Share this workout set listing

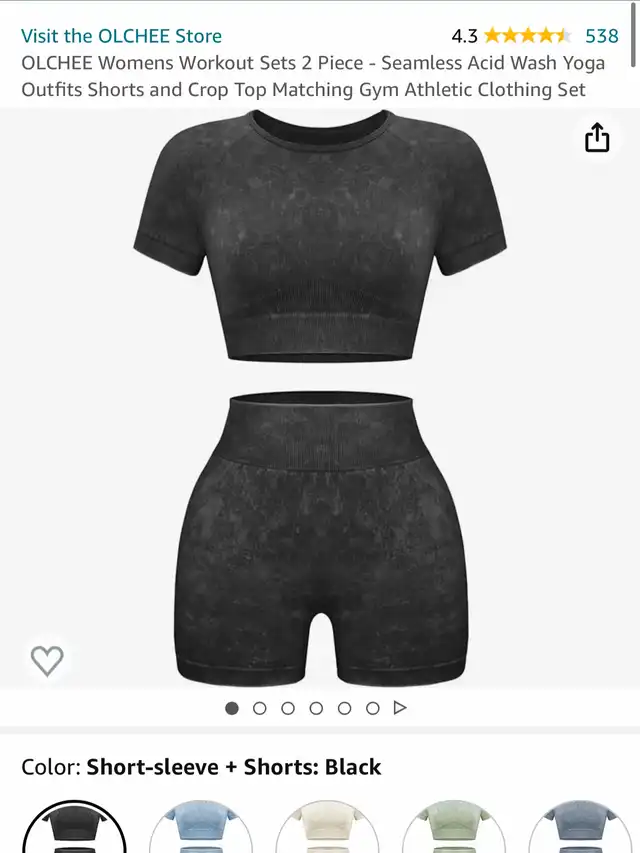[x=597, y=138]
